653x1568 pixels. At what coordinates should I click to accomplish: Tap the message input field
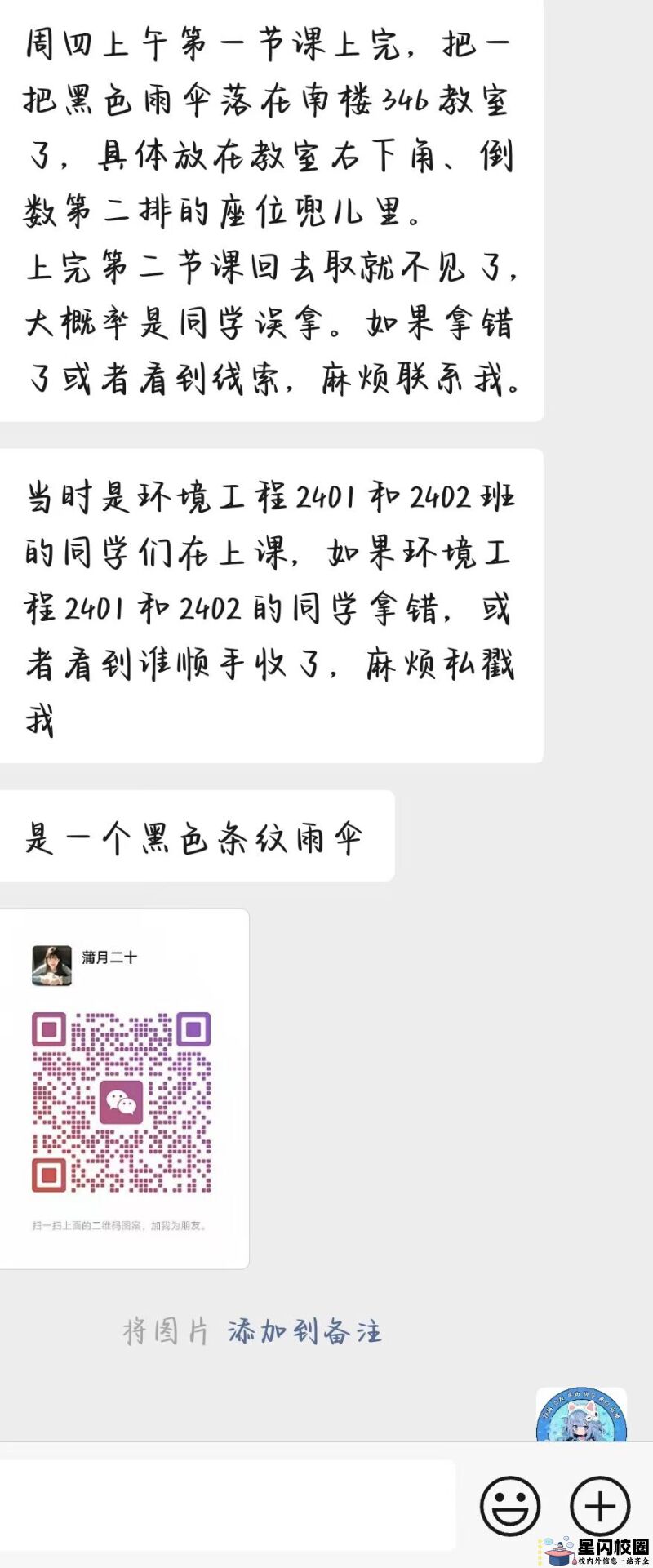click(x=227, y=1504)
